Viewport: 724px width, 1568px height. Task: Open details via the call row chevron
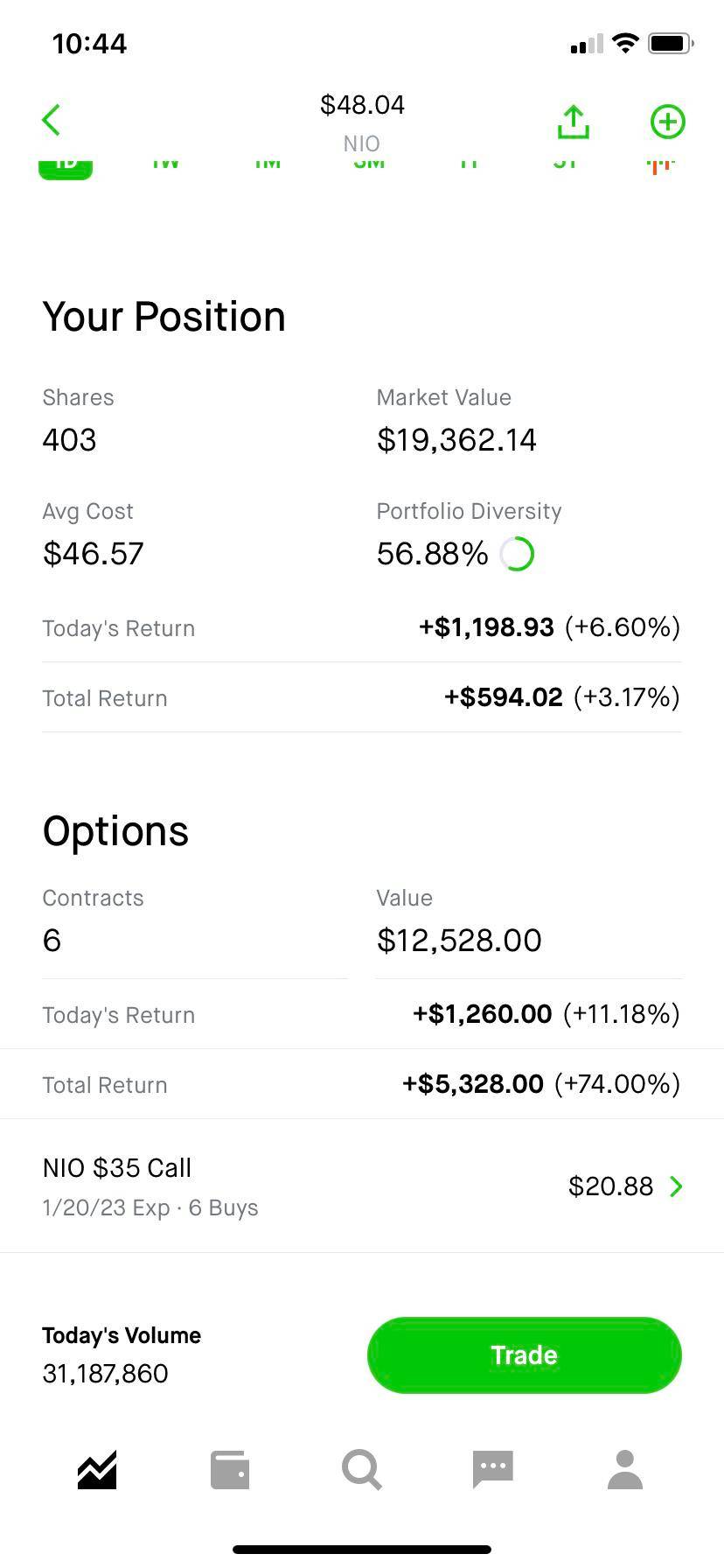[674, 1186]
